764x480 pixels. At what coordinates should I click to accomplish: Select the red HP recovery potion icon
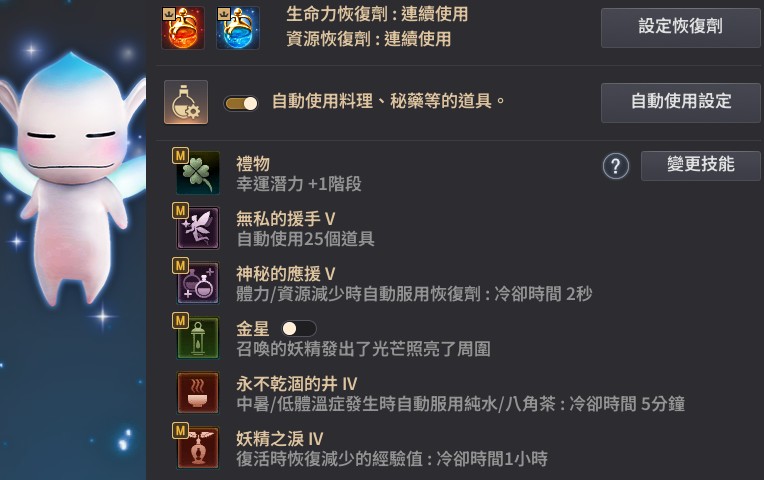click(183, 27)
